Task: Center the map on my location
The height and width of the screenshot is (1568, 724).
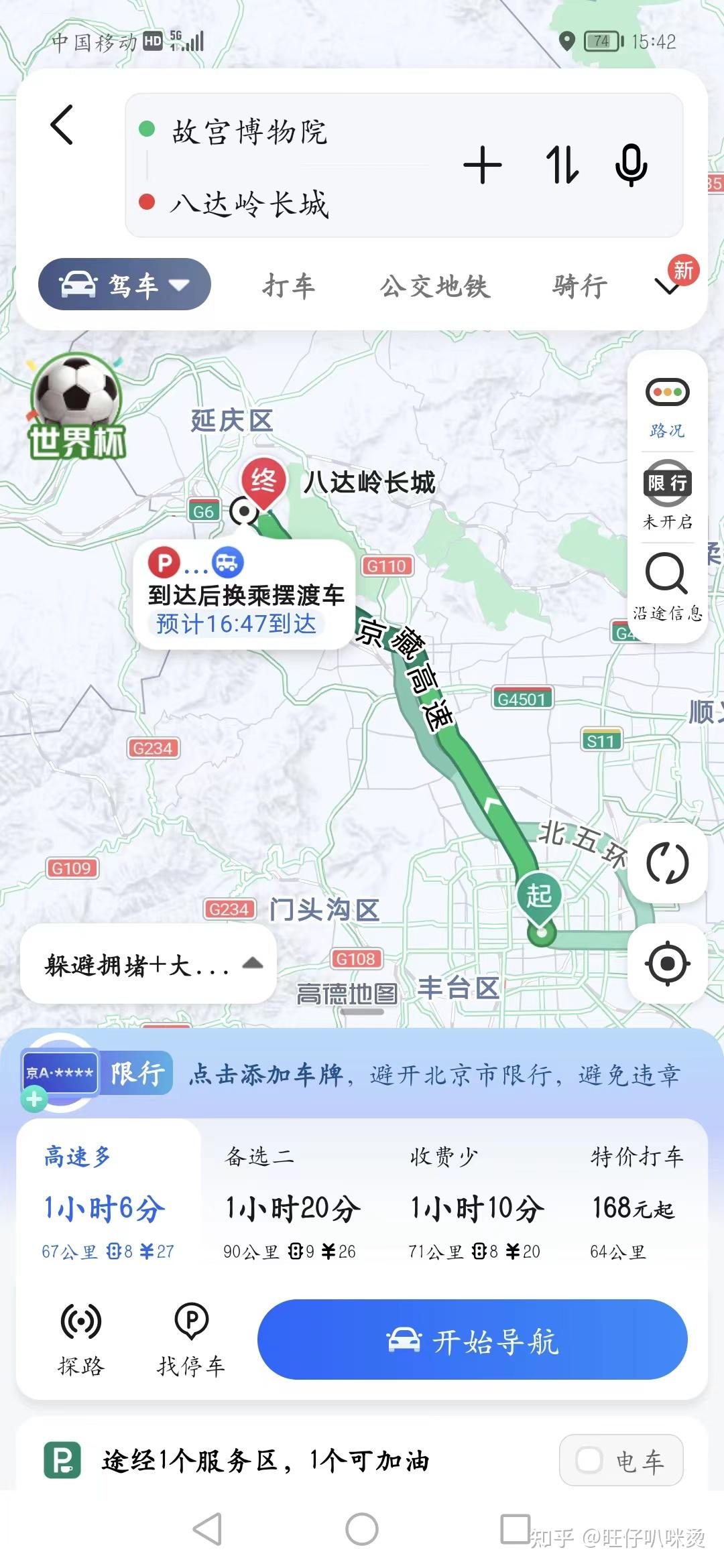Action: pyautogui.click(x=667, y=964)
